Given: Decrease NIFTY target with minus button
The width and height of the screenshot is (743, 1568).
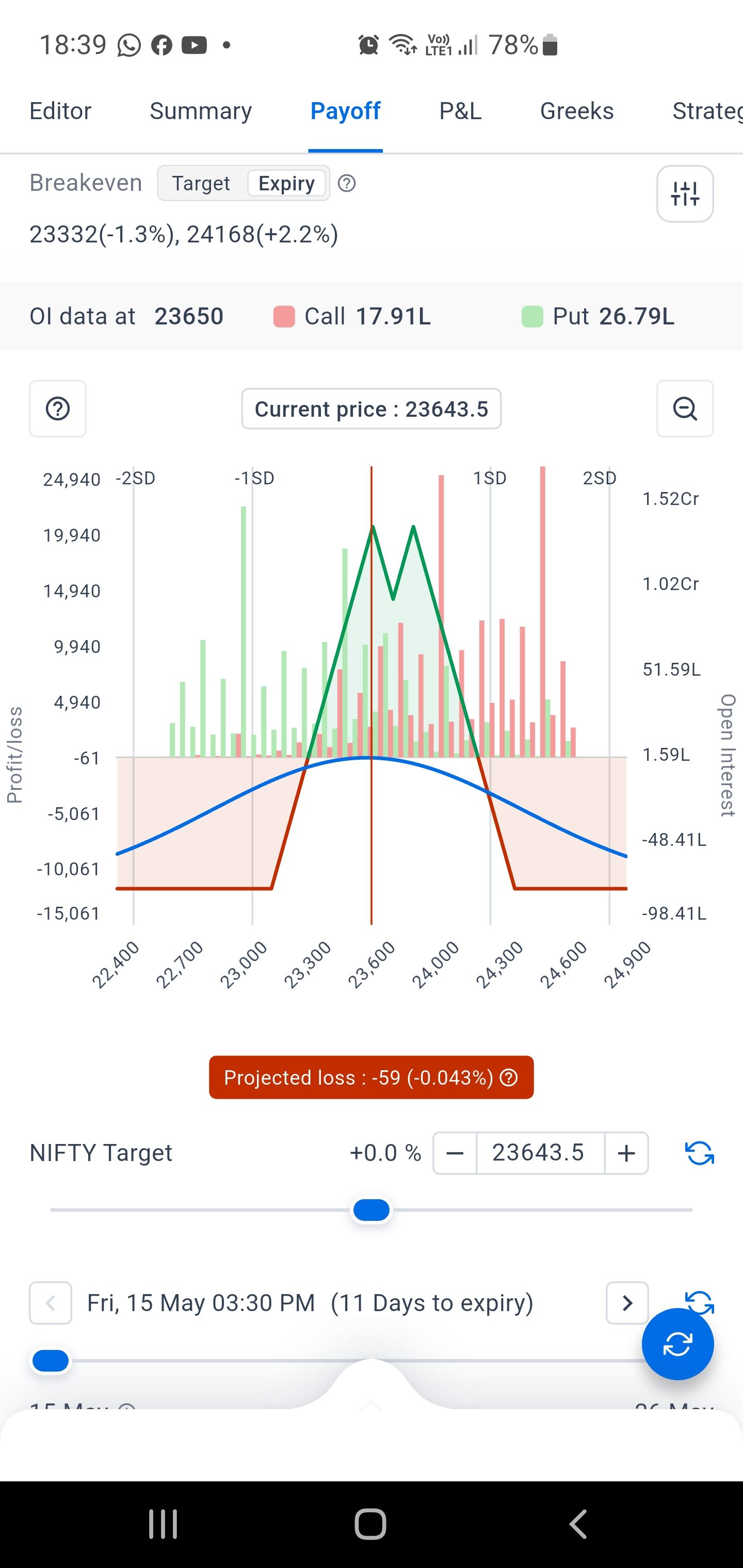Looking at the screenshot, I should (455, 1153).
